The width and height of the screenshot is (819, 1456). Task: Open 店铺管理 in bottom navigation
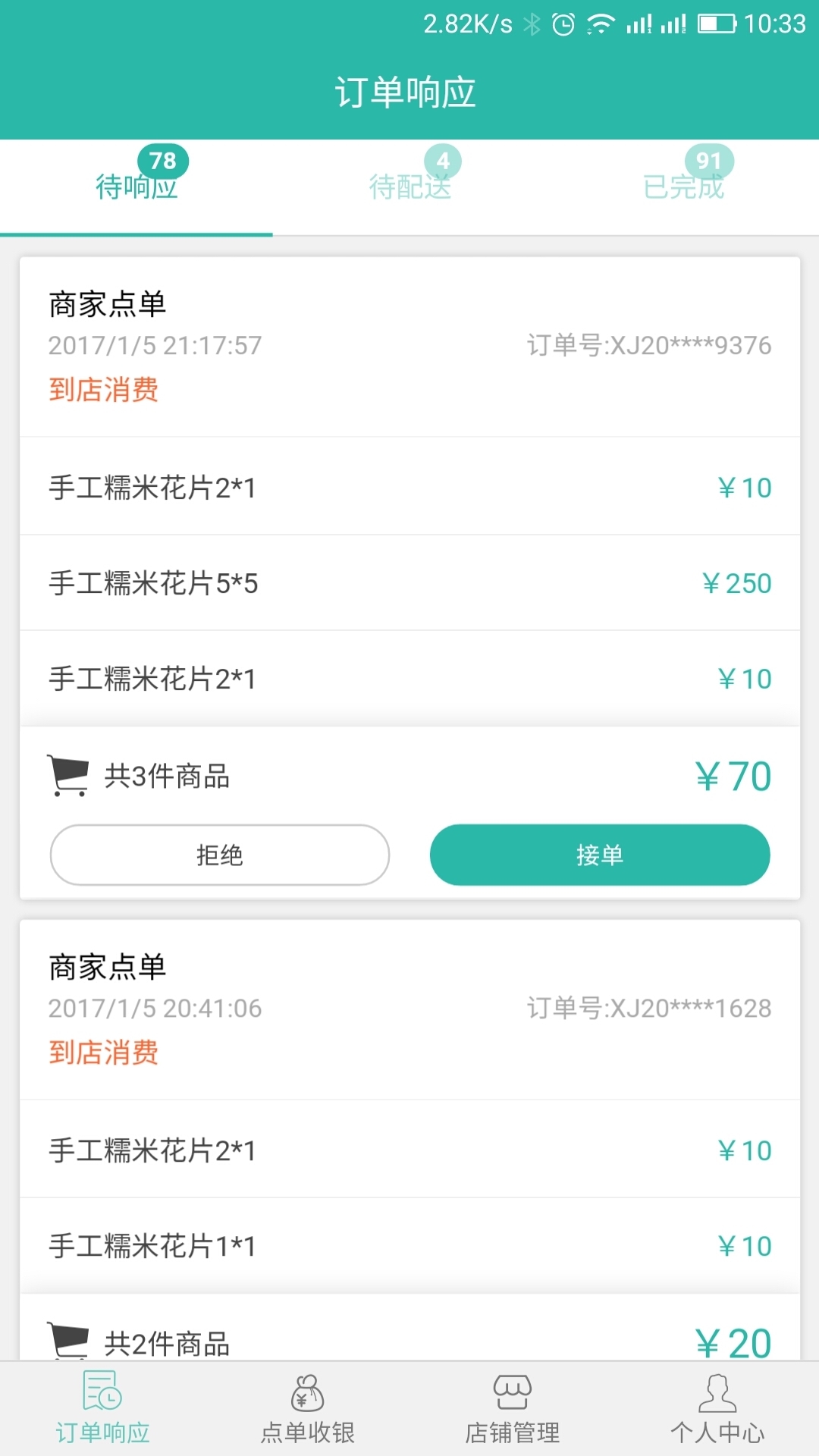click(512, 1409)
